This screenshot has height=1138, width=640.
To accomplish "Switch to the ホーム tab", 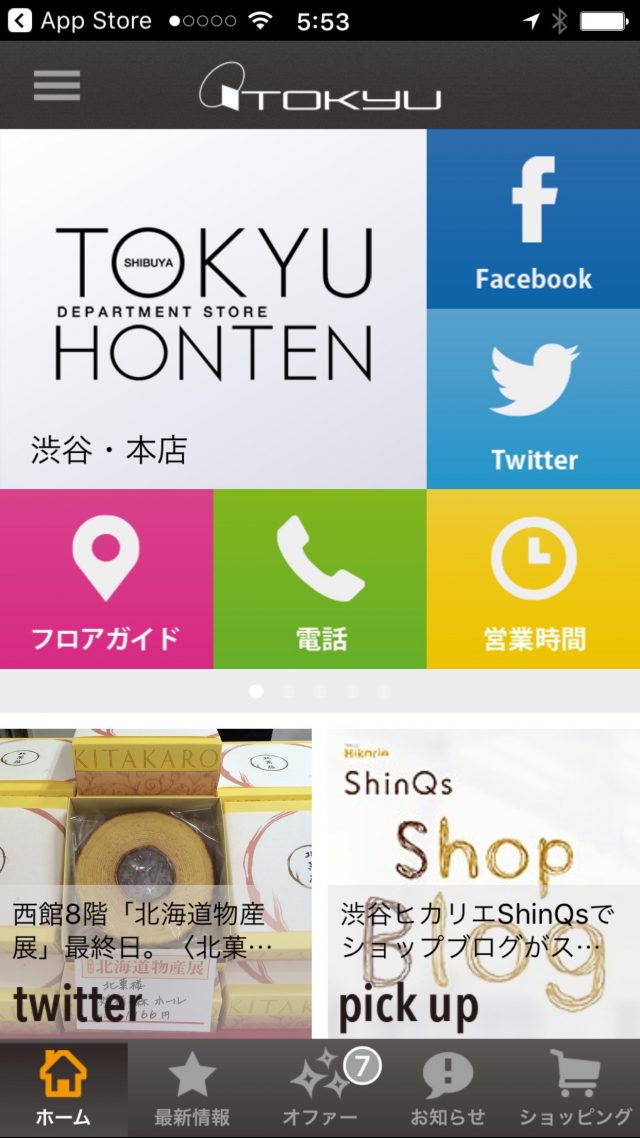I will pyautogui.click(x=63, y=1088).
